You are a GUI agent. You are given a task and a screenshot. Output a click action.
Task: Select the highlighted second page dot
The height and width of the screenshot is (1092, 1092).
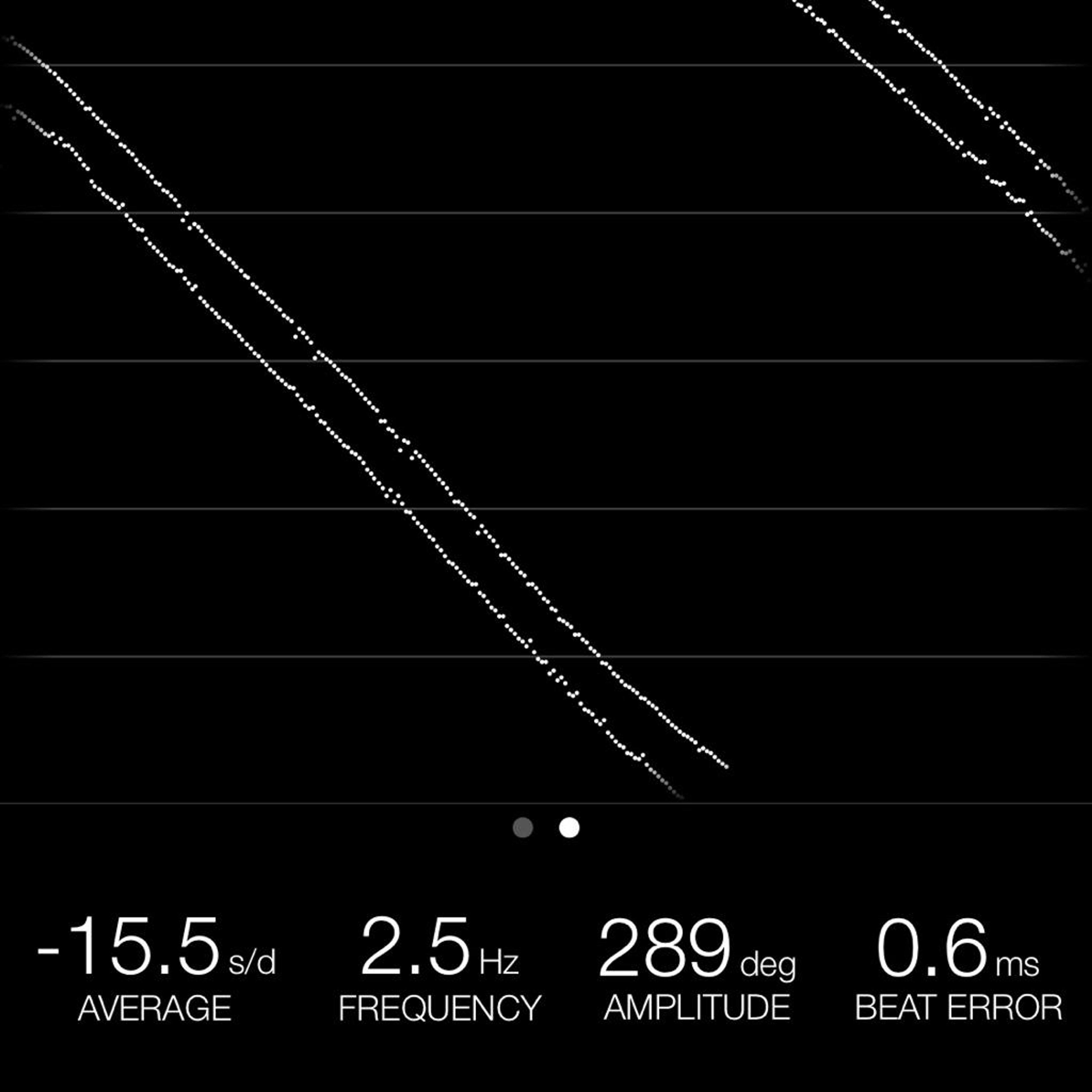(x=569, y=828)
